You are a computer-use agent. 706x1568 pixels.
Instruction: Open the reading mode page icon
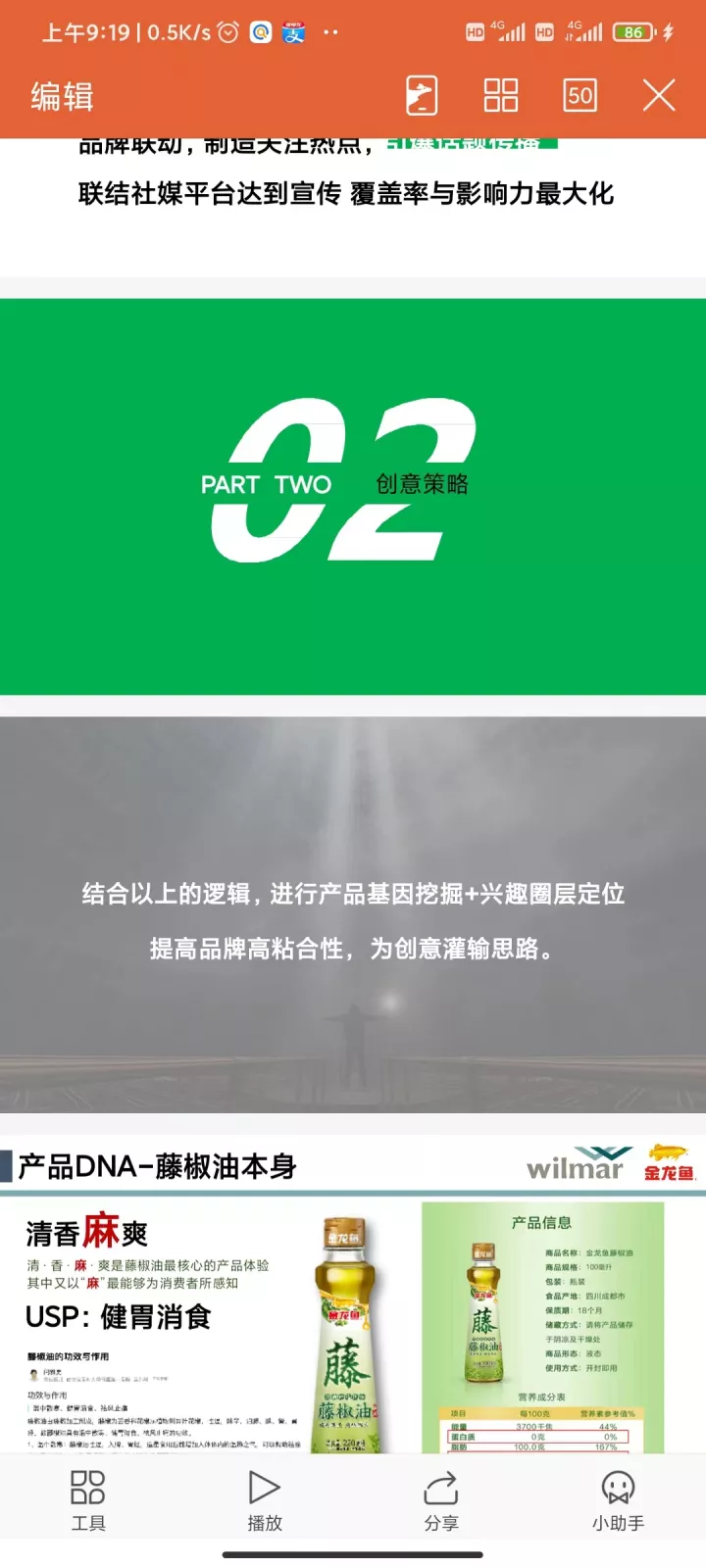click(x=422, y=96)
